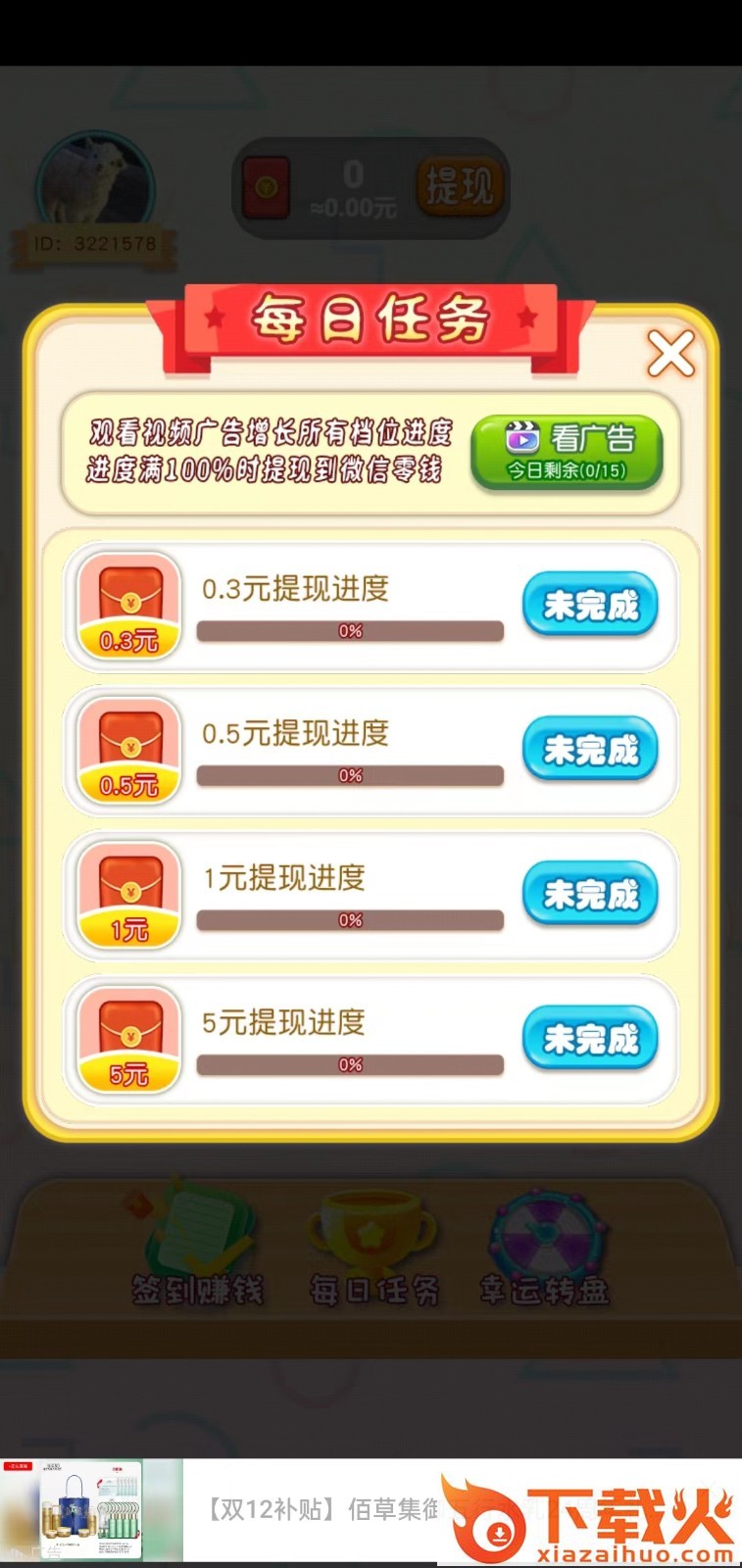Tap 未完成 for 0.5元提现进度
Screen dimensions: 742x1568
(x=590, y=751)
